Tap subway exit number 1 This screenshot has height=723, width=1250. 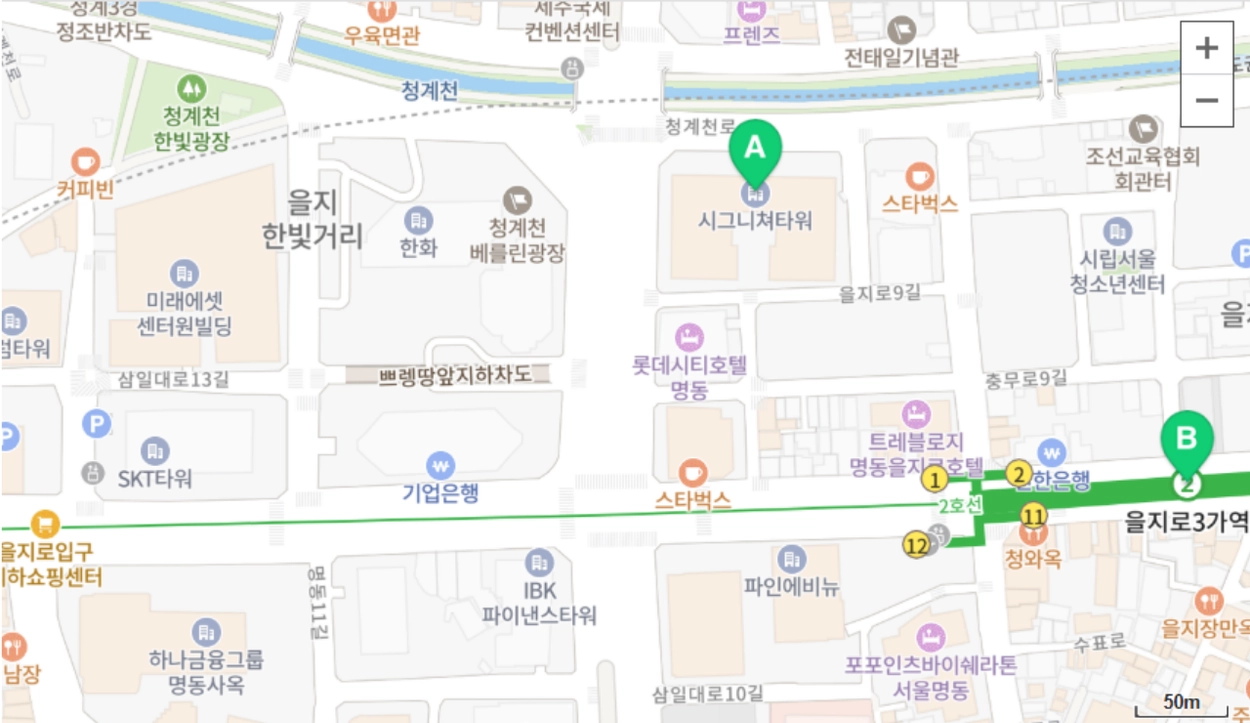[936, 480]
